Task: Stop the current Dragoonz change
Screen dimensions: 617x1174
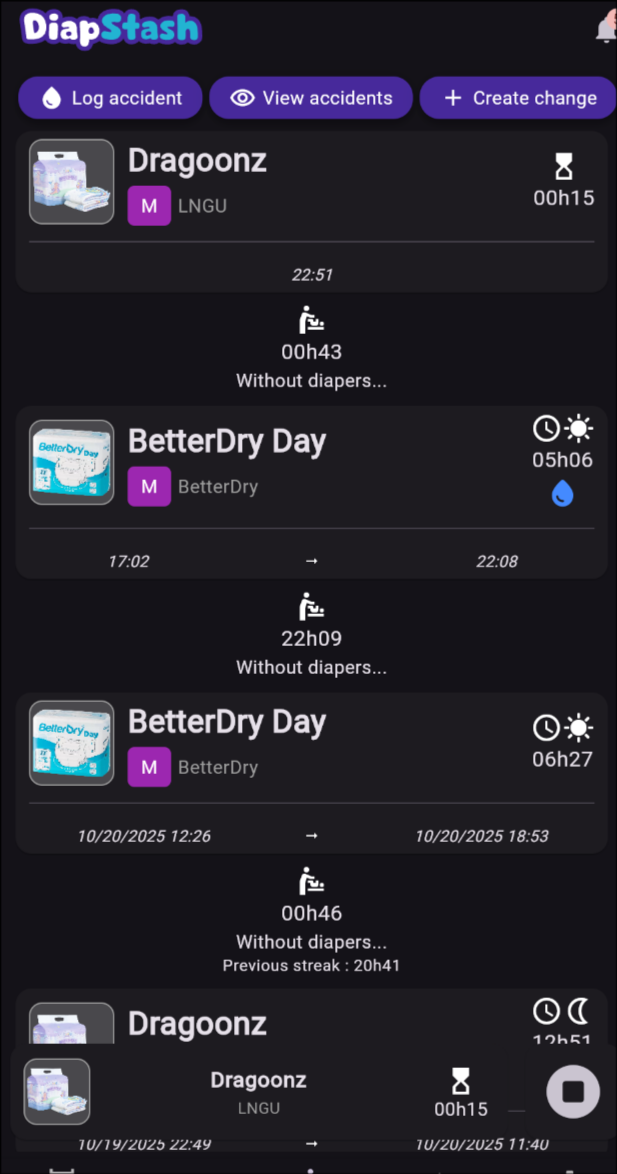Action: pos(573,1091)
